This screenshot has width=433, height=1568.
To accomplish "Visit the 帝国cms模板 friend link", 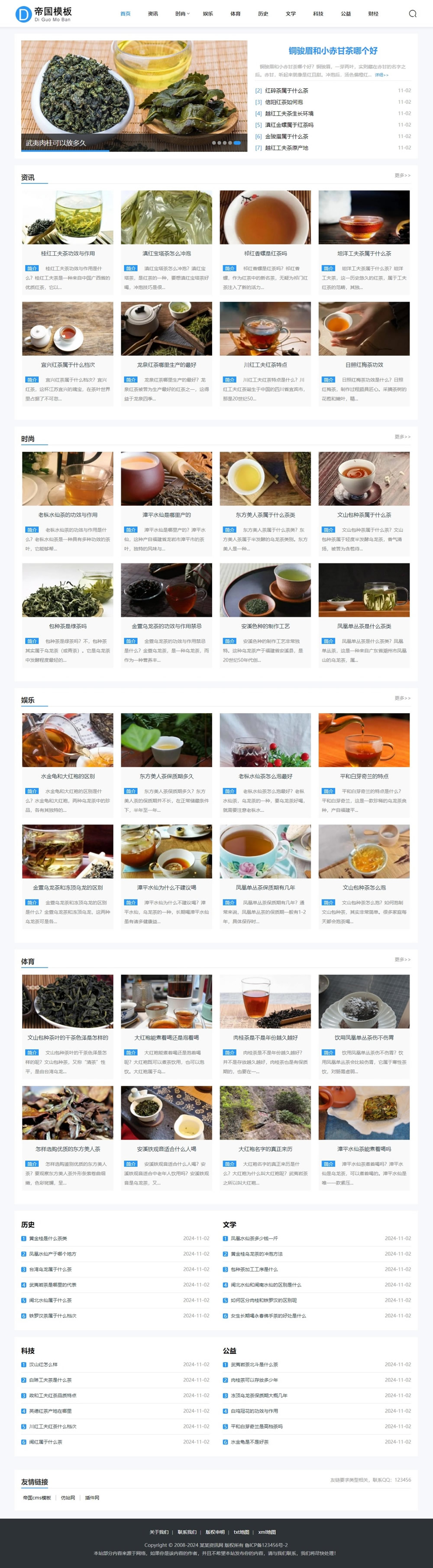I will click(x=37, y=1497).
